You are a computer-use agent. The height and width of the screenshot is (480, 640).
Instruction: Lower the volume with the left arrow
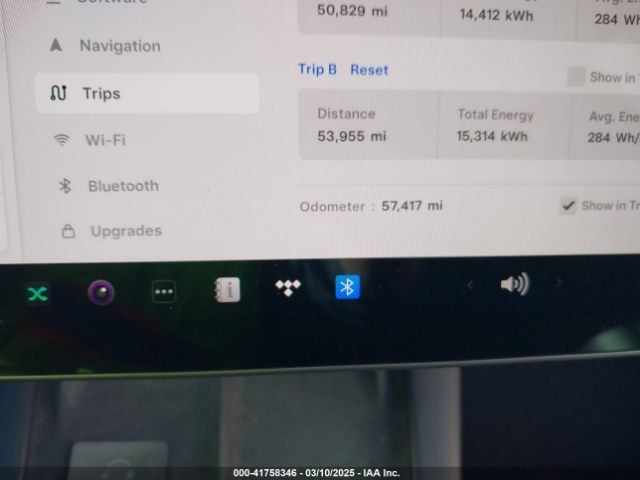click(470, 285)
